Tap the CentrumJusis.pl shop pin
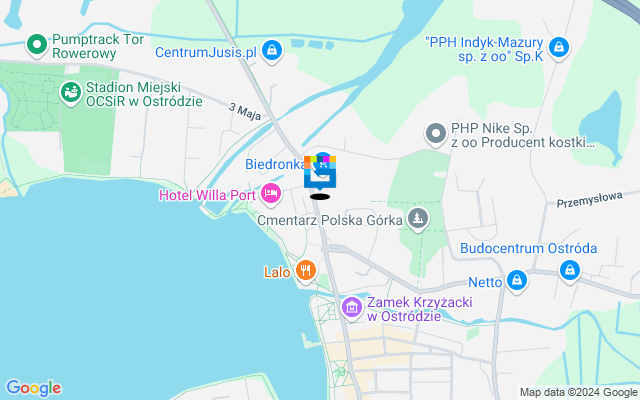 pos(273,51)
